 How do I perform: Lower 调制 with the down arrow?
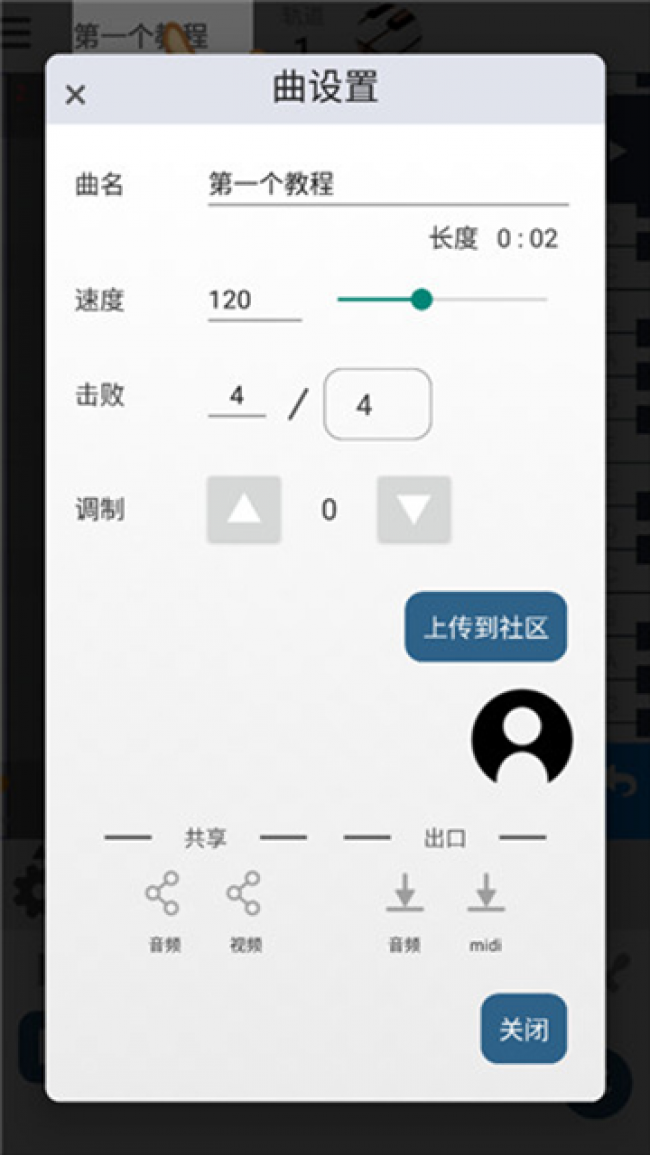coord(413,510)
